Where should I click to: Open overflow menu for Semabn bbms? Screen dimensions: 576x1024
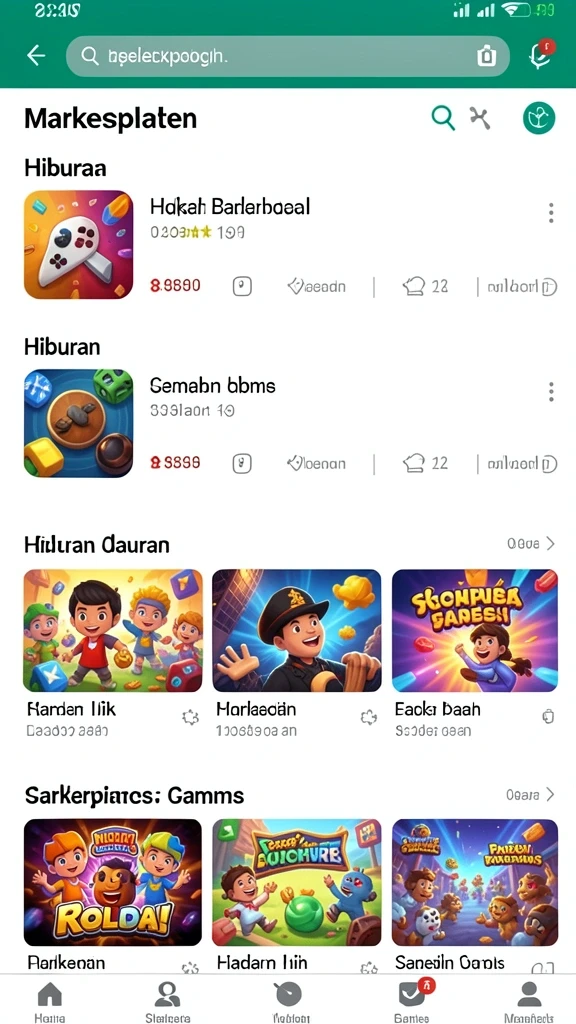pos(551,391)
